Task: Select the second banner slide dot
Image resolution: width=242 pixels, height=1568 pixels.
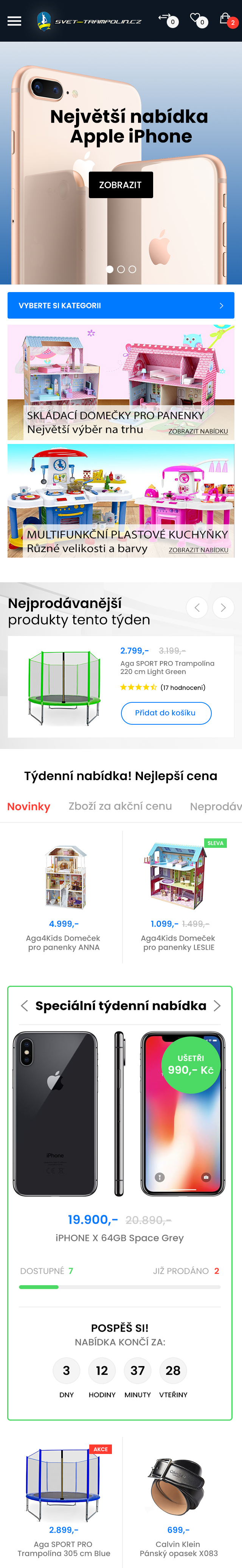Action: point(121,269)
